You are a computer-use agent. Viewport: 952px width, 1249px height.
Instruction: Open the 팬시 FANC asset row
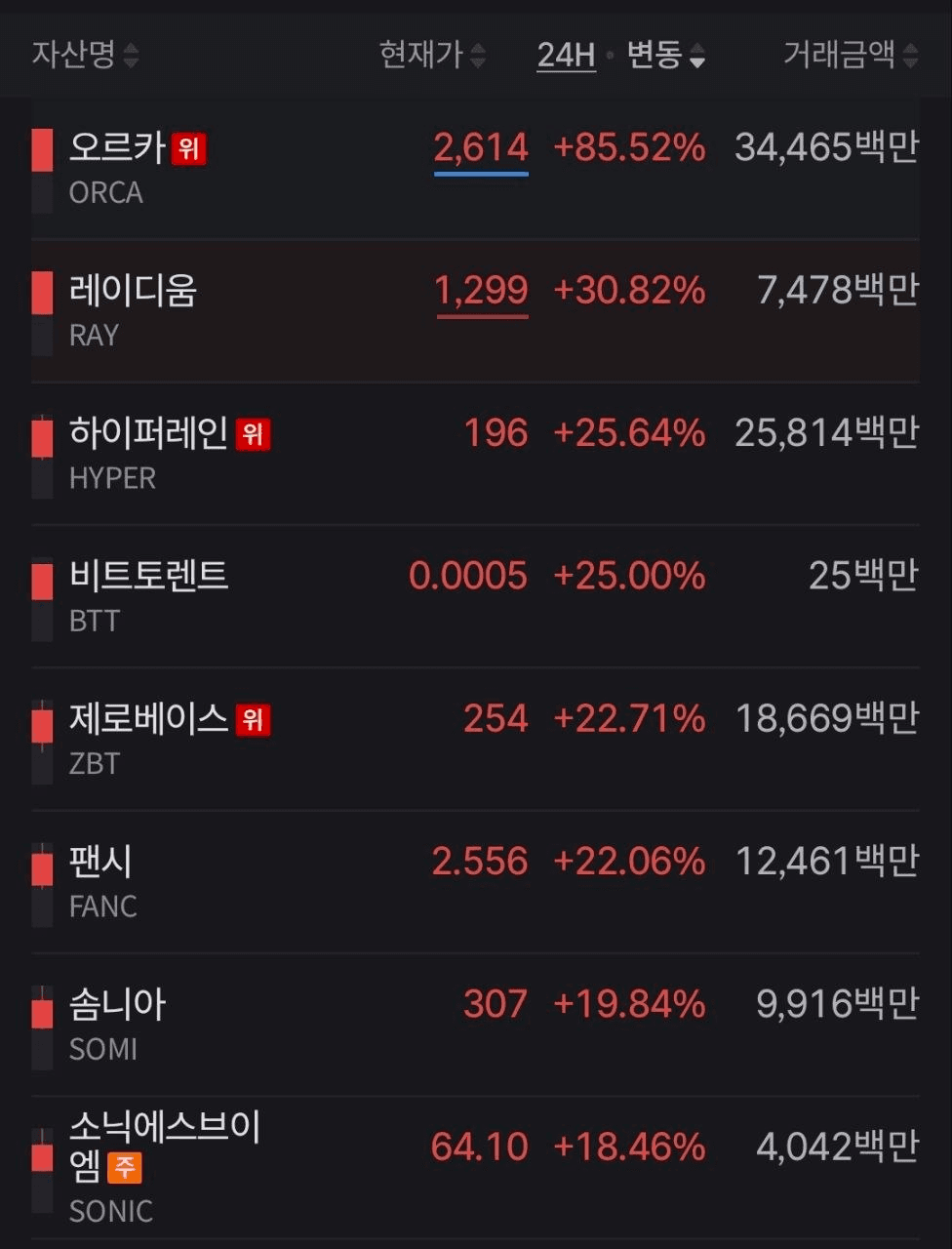pyautogui.click(x=475, y=881)
